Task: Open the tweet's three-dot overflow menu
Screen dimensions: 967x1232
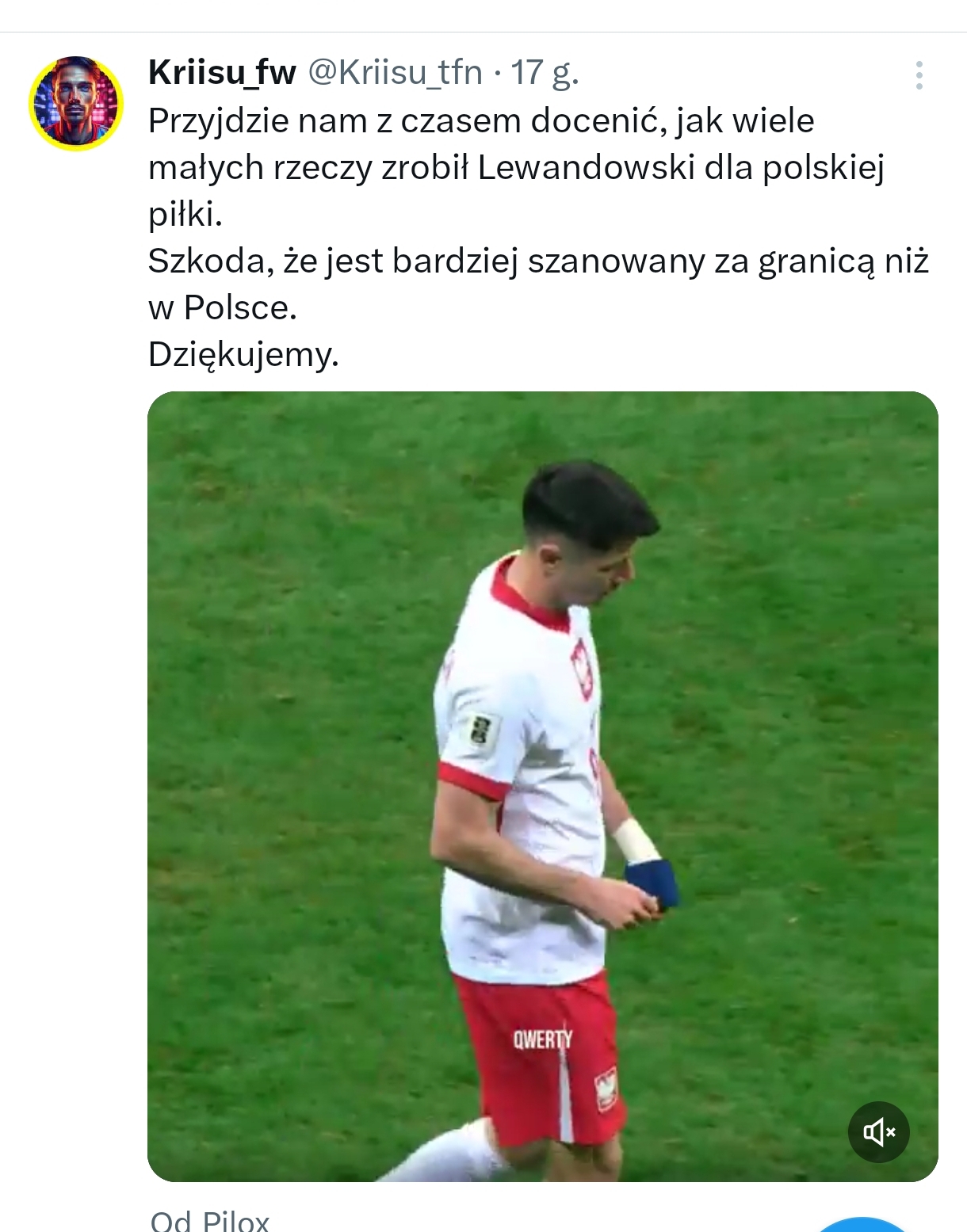Action: click(919, 75)
